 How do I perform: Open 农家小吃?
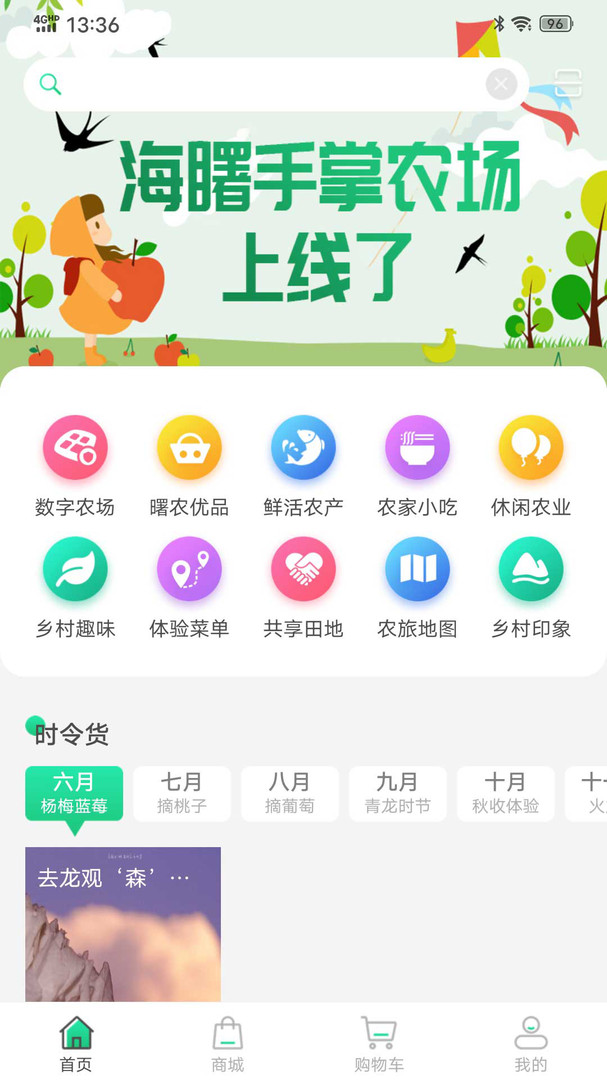pyautogui.click(x=417, y=466)
